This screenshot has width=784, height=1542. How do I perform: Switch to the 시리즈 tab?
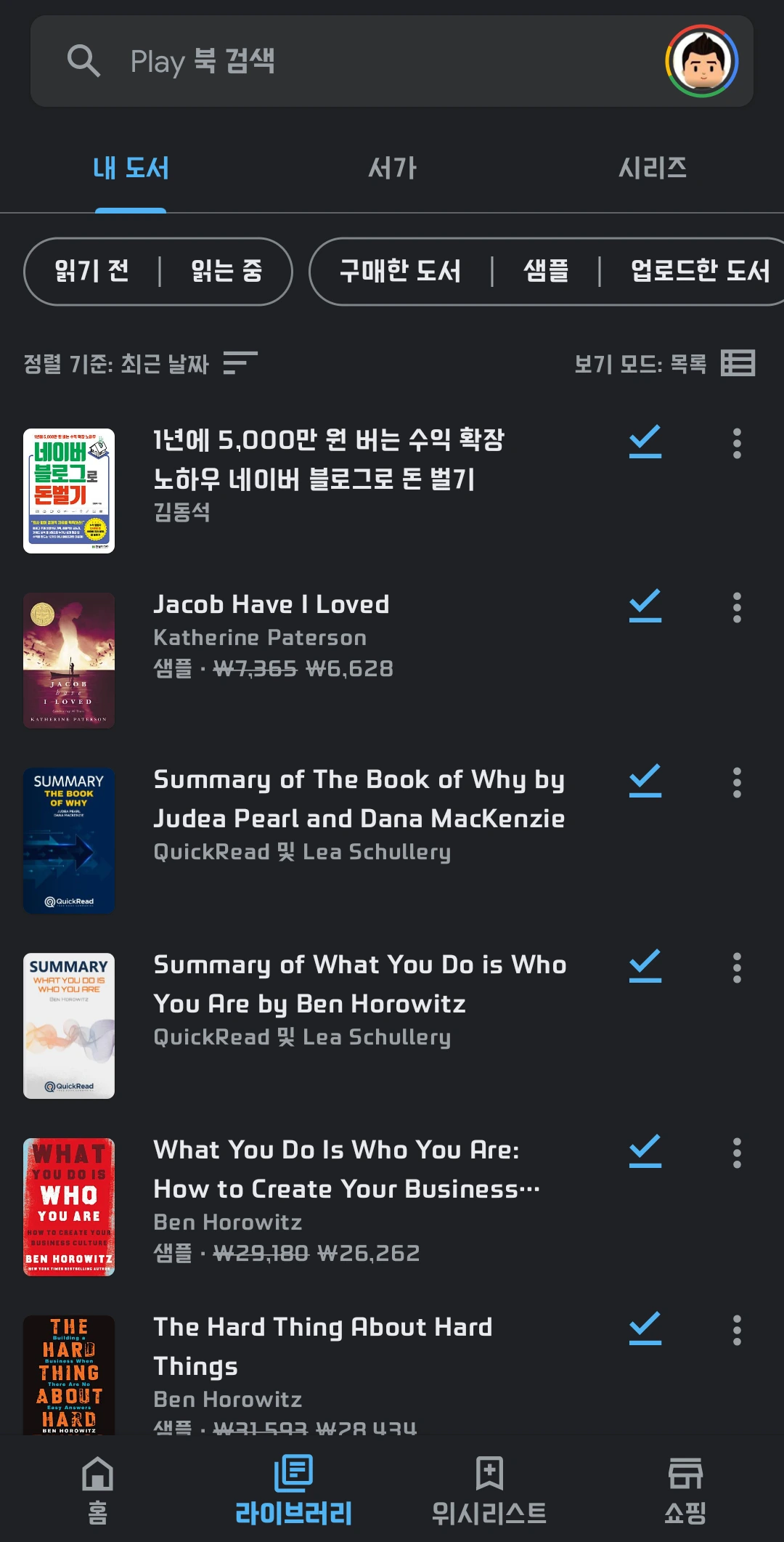point(652,169)
